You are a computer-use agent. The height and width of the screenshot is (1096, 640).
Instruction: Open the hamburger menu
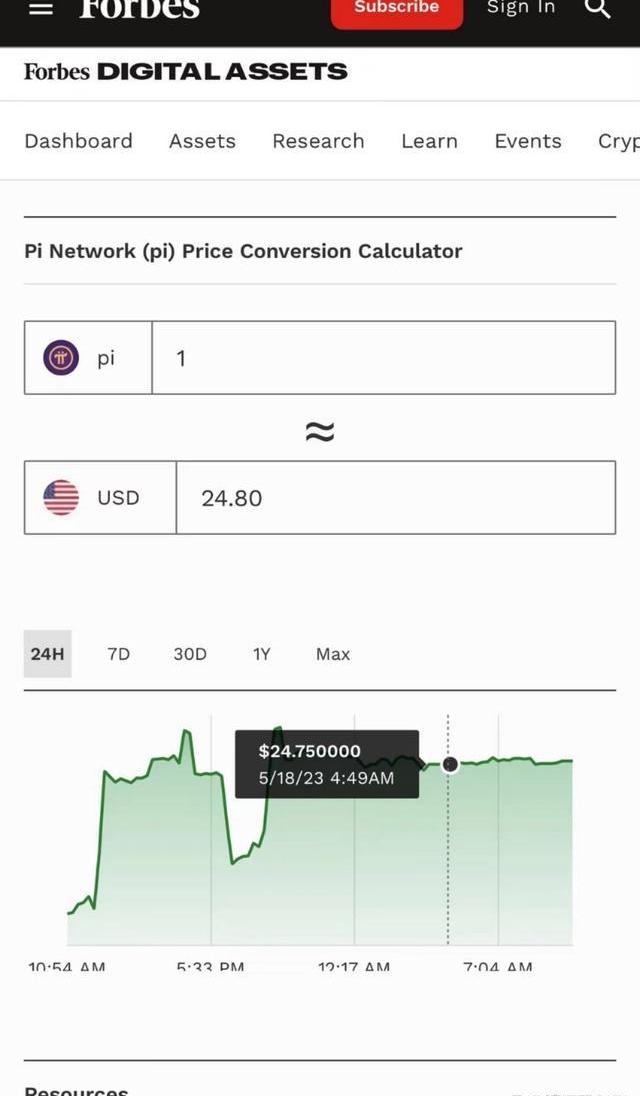[40, 9]
